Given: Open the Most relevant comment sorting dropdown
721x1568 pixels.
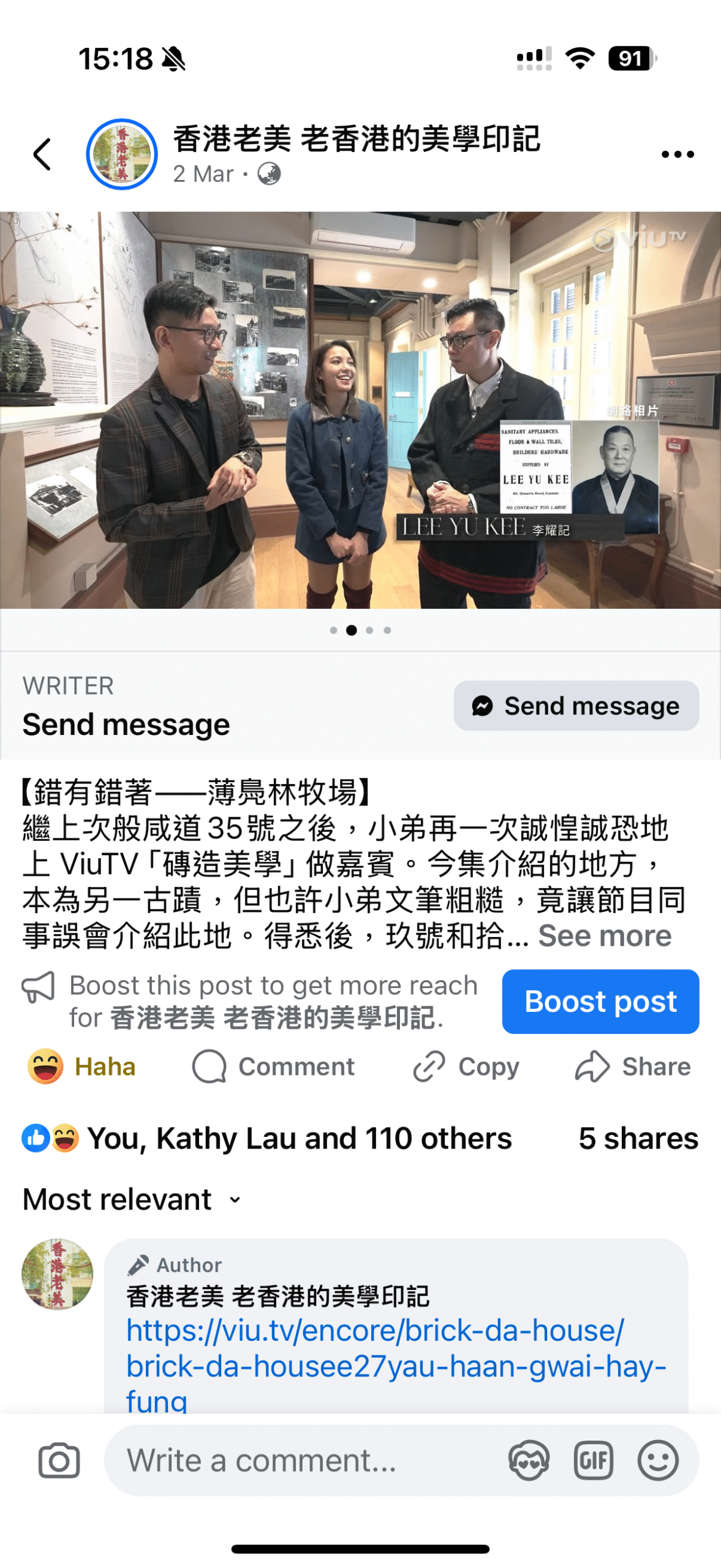Looking at the screenshot, I should 132,1199.
